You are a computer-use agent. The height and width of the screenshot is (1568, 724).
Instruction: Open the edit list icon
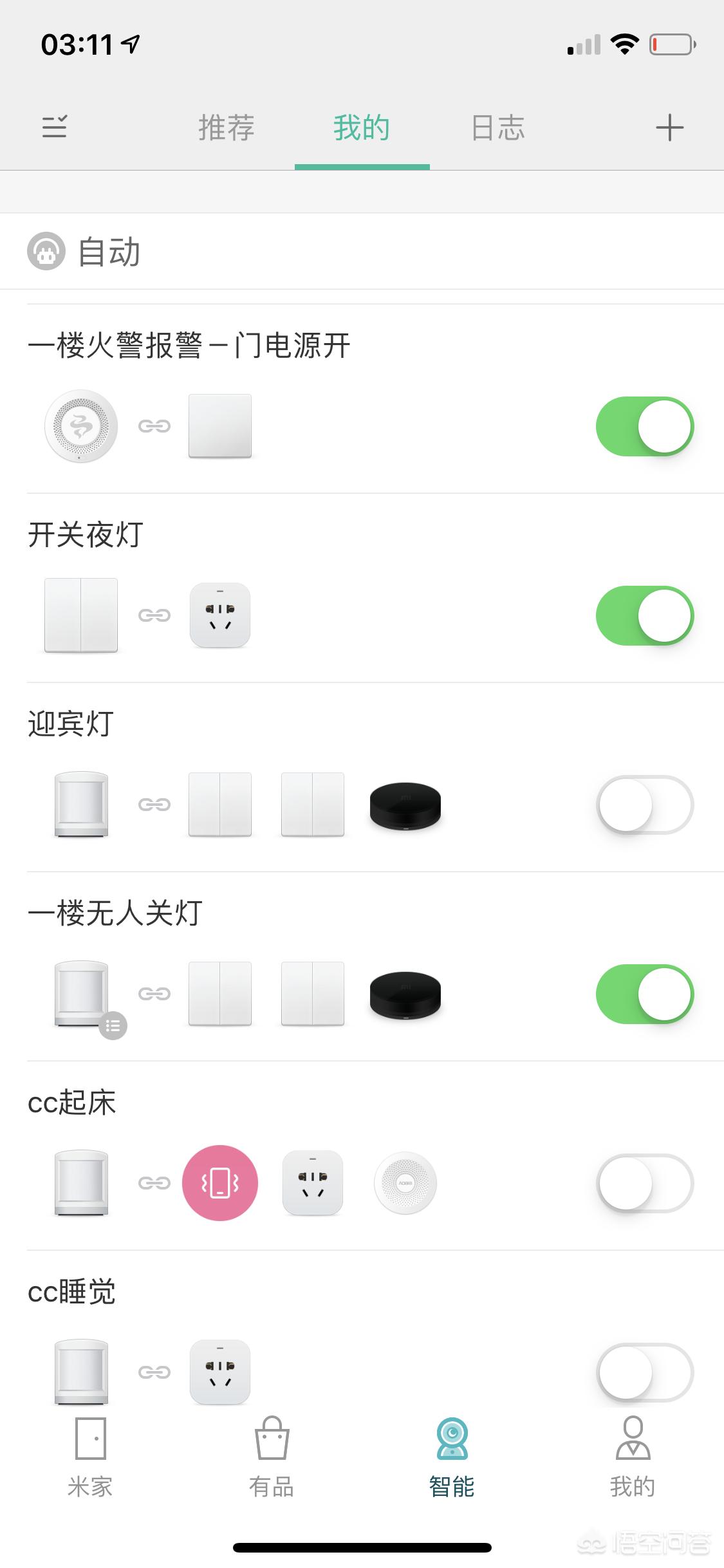pyautogui.click(x=55, y=127)
